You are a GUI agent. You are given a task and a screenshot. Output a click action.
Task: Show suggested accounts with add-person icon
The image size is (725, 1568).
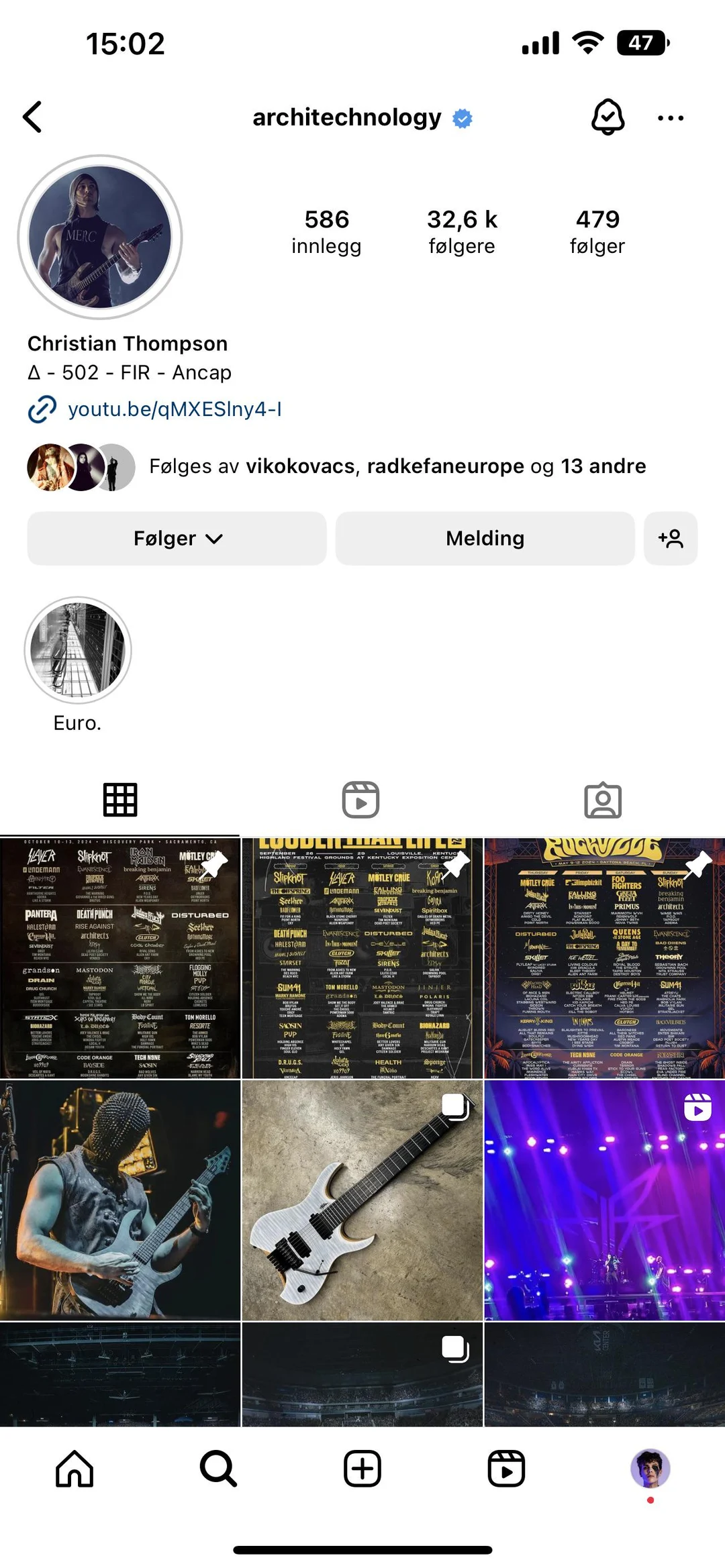[x=670, y=538]
